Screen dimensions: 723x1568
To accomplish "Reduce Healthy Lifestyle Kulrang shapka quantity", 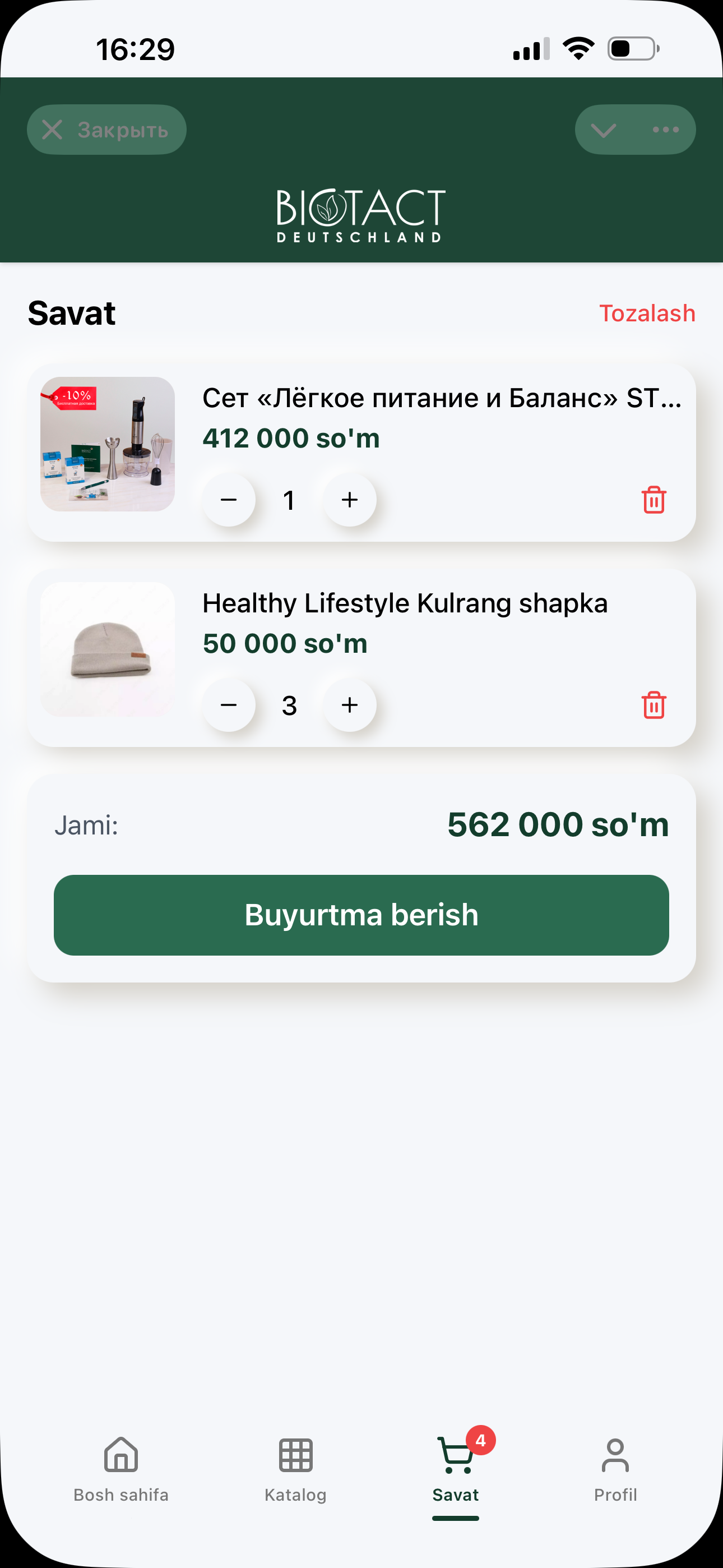I will point(229,705).
